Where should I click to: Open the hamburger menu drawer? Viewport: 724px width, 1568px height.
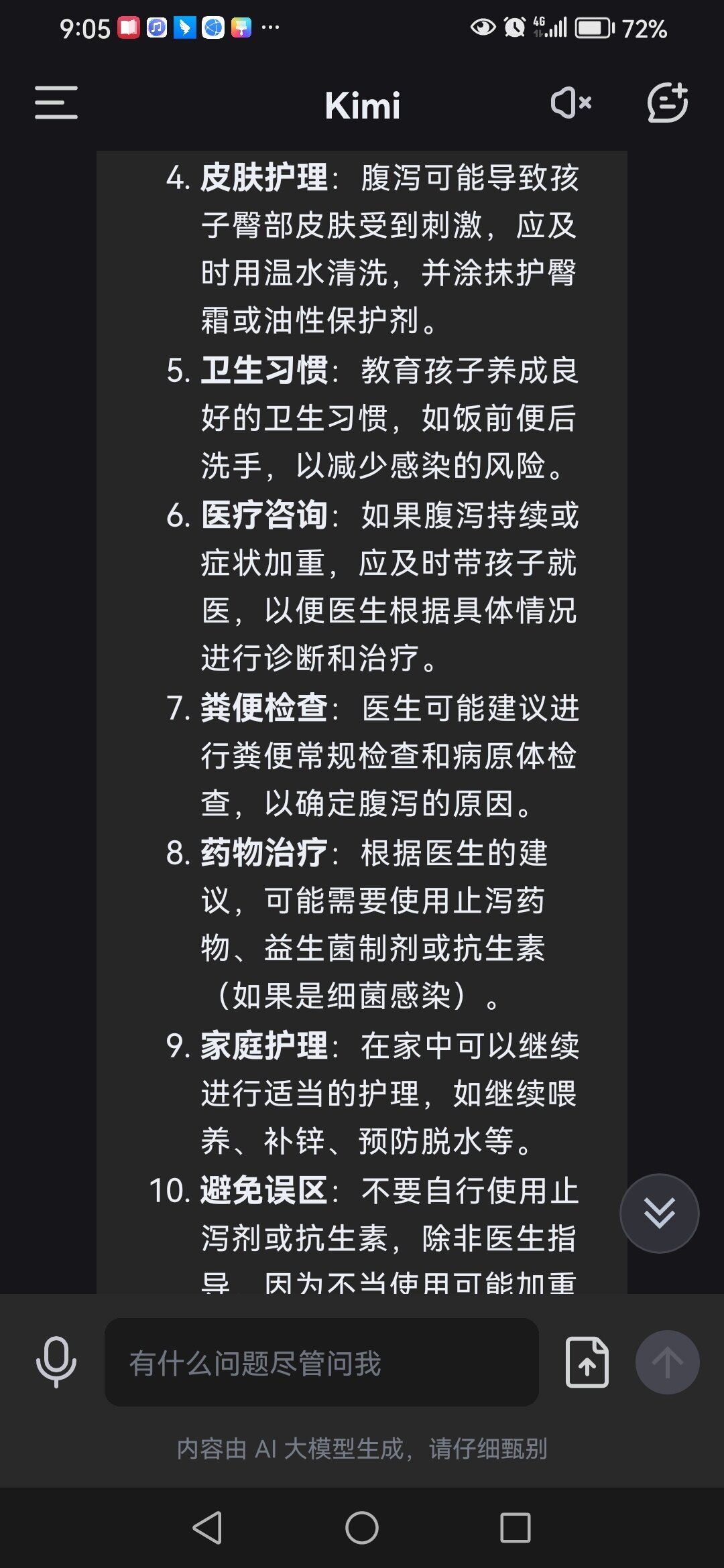click(56, 103)
